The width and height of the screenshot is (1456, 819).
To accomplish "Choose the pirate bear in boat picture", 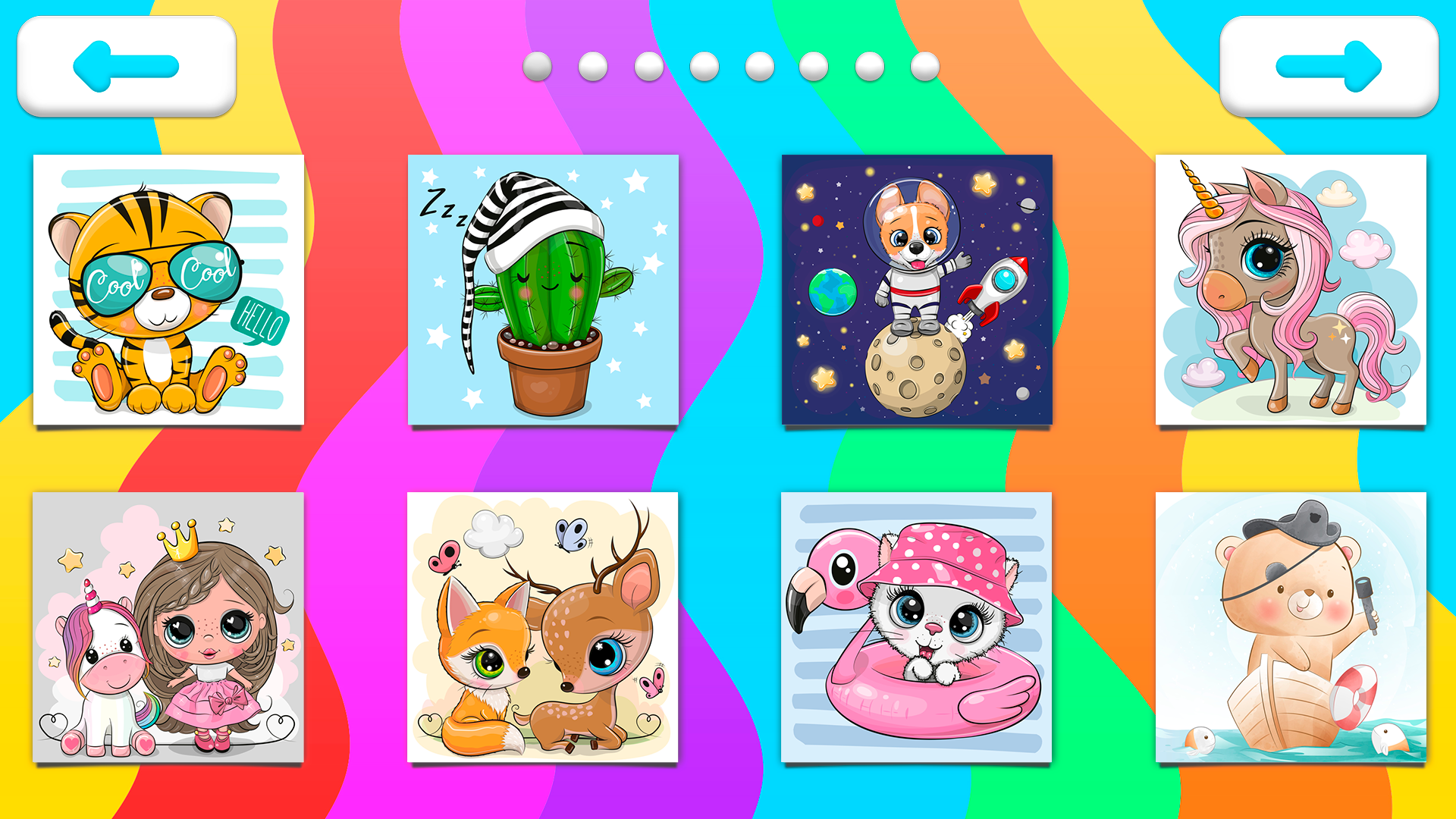I will [1291, 627].
